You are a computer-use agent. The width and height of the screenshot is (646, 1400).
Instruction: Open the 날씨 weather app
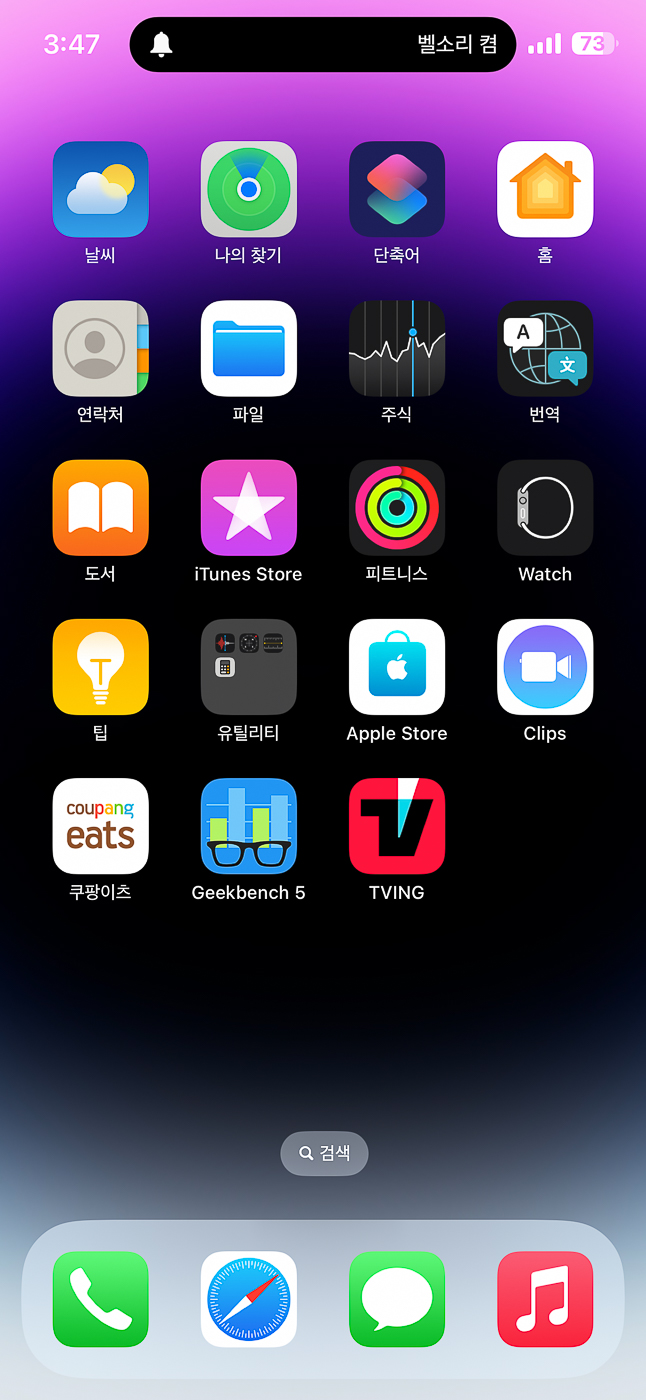[100, 189]
